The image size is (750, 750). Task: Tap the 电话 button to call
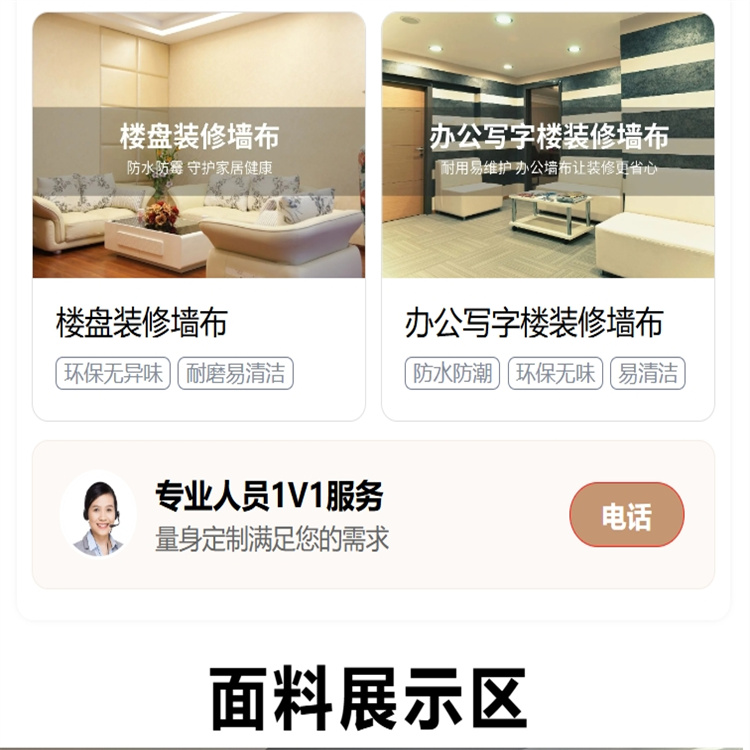[x=626, y=515]
